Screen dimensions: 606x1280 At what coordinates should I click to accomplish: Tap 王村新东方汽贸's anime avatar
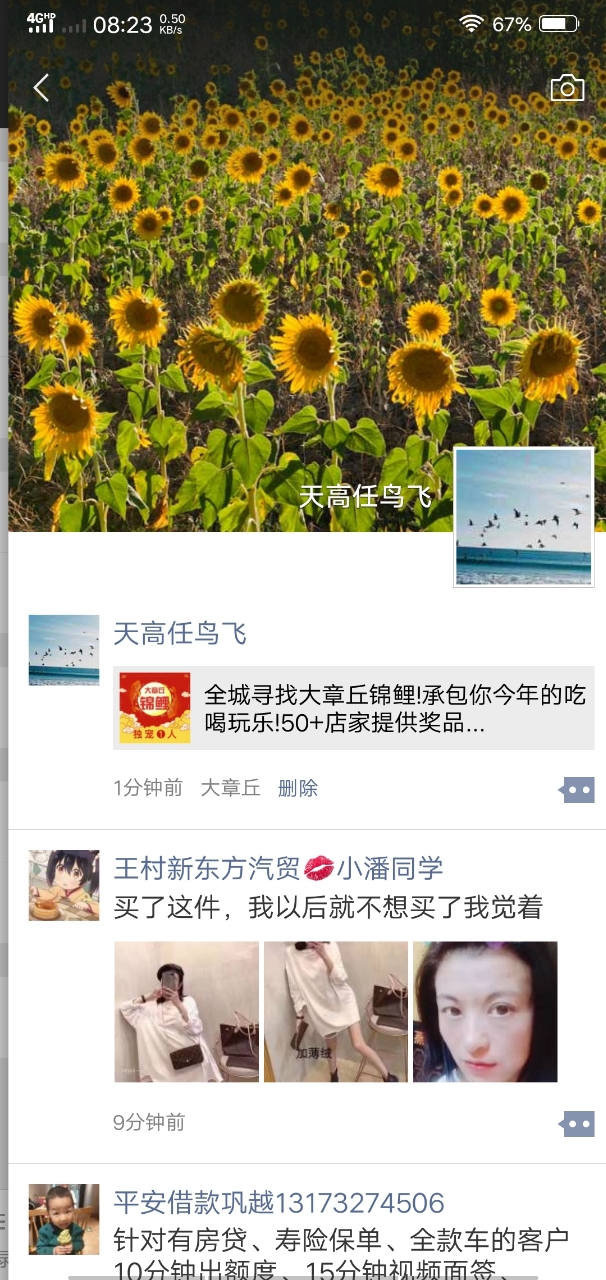pos(64,885)
